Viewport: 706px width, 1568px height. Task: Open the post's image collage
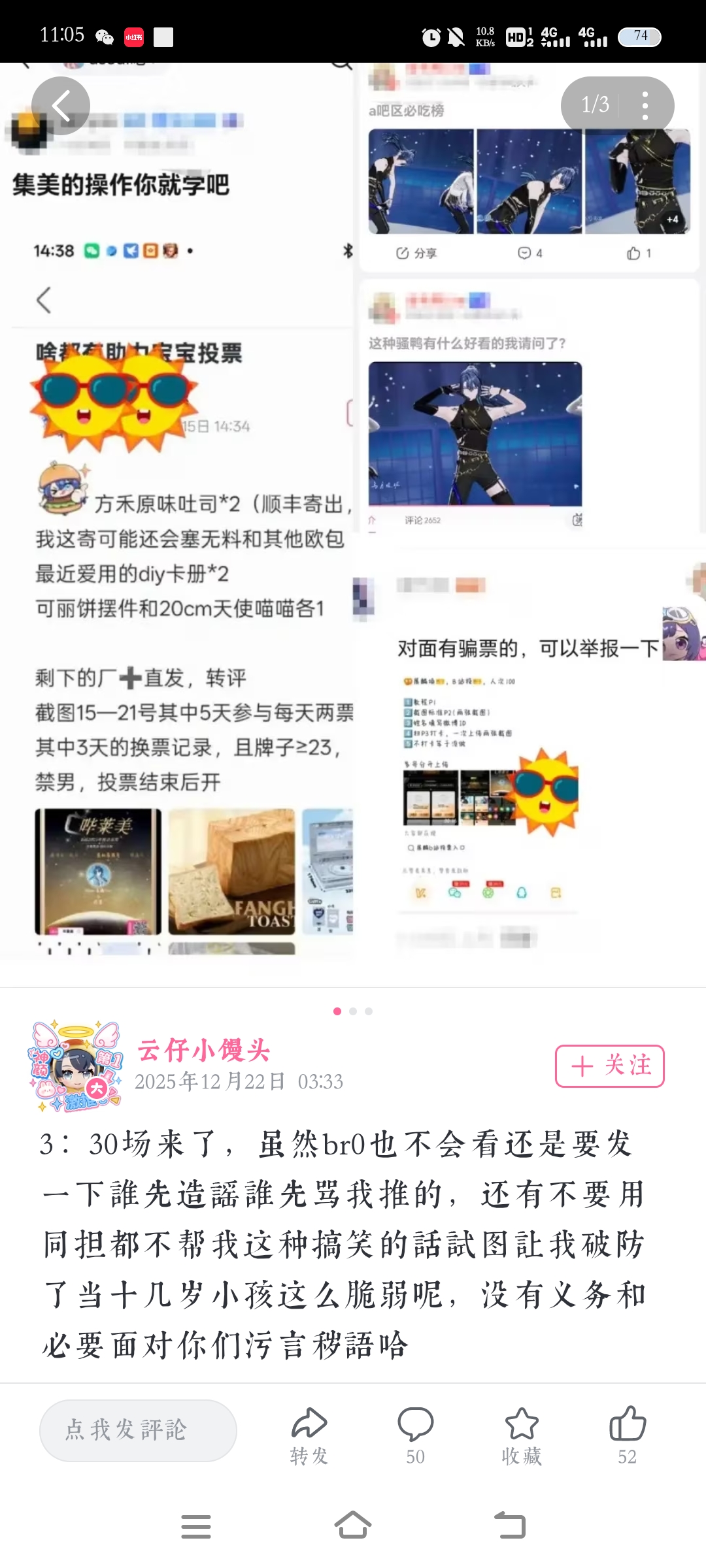point(353,523)
